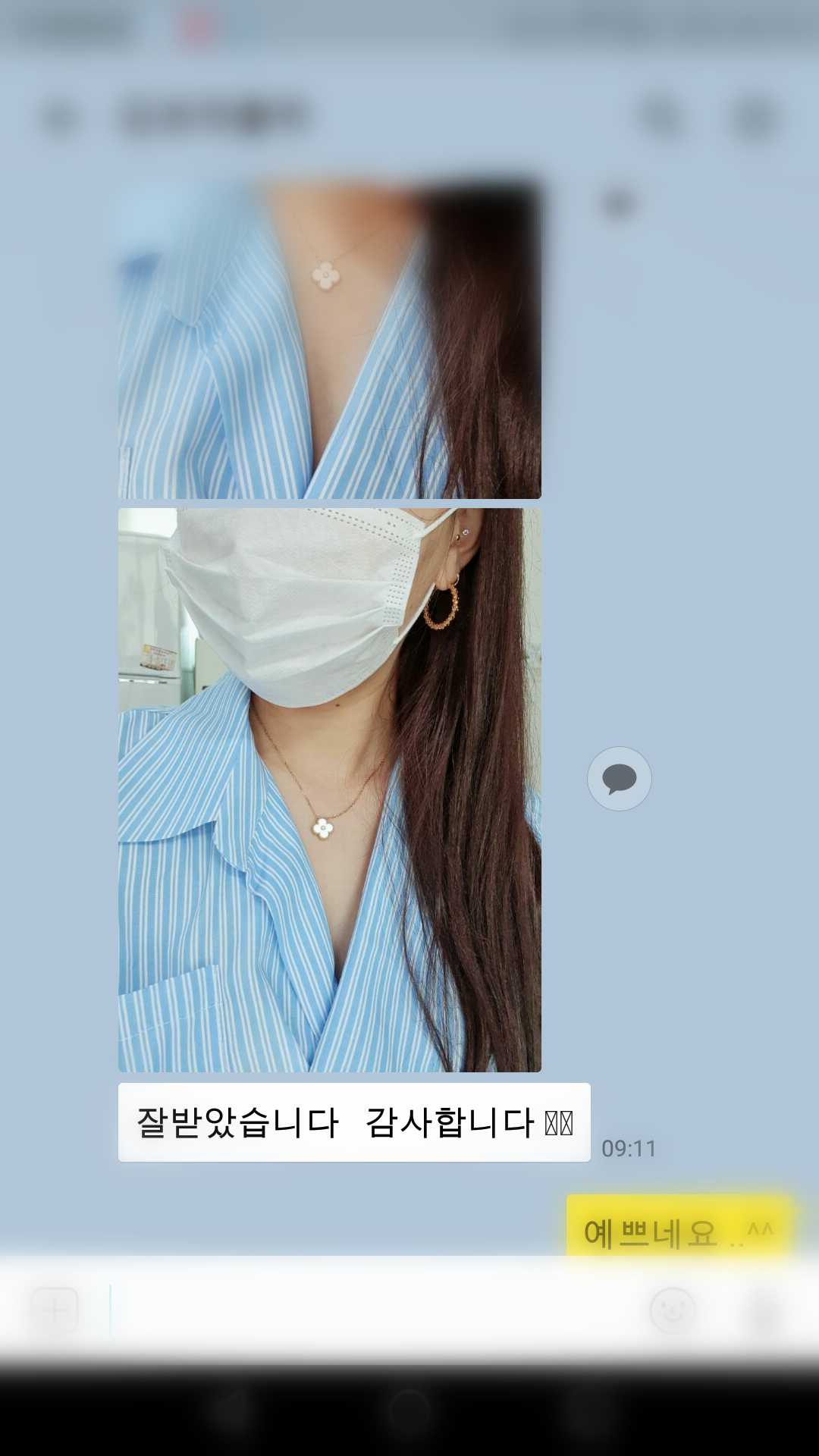Tap the speech bubble icon beside the photo
The image size is (819, 1456).
tap(619, 779)
